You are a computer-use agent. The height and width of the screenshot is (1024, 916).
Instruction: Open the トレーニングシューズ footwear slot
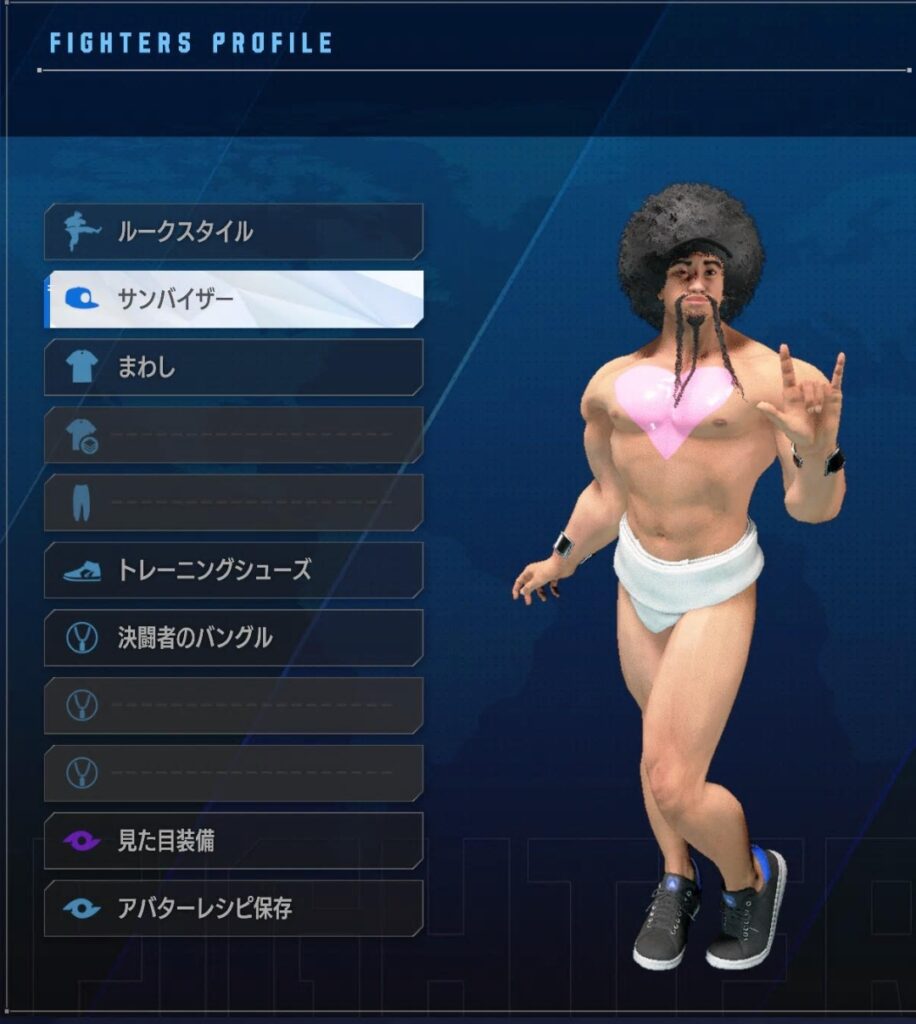[x=233, y=570]
